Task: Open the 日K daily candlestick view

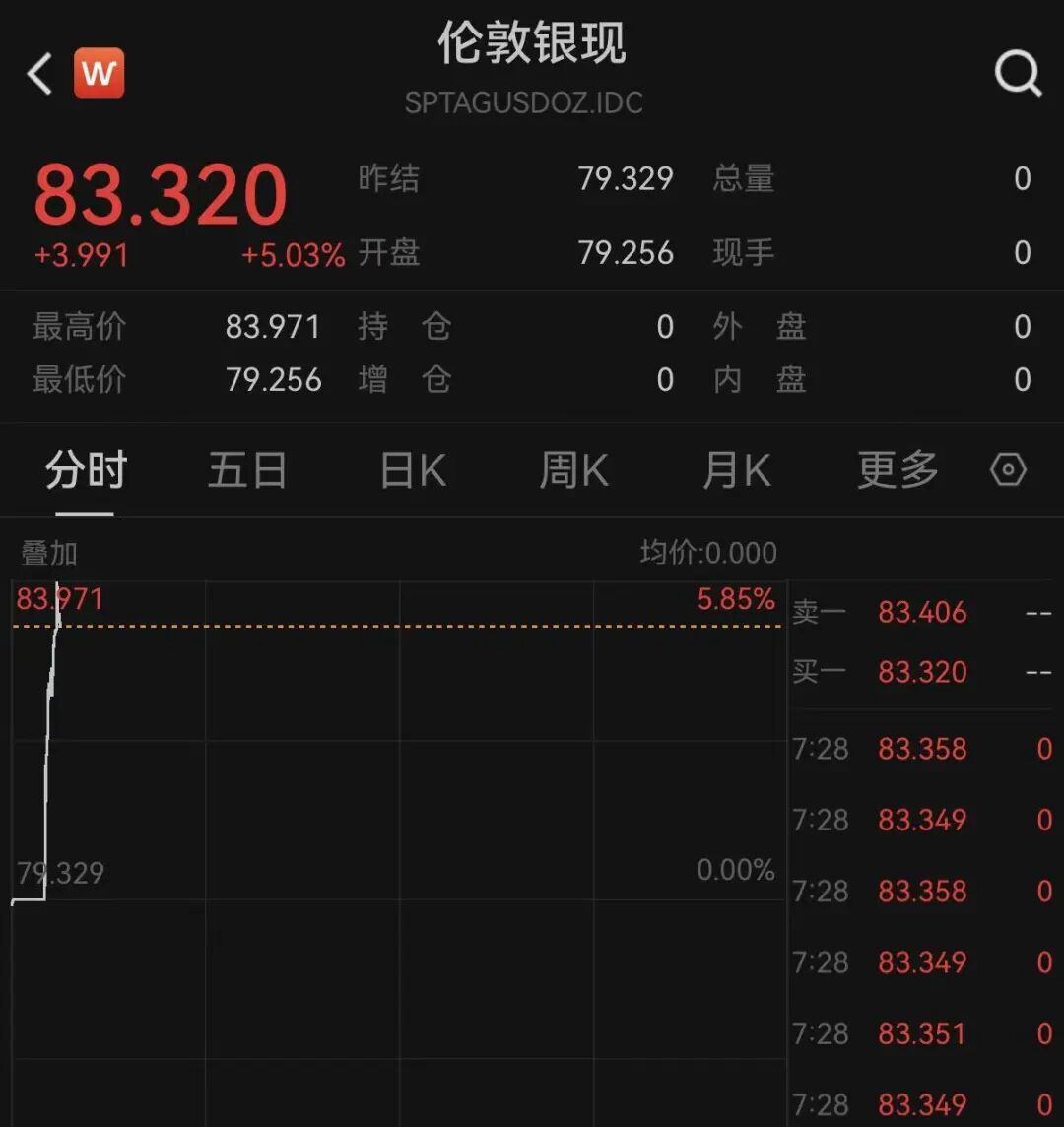Action: (410, 470)
